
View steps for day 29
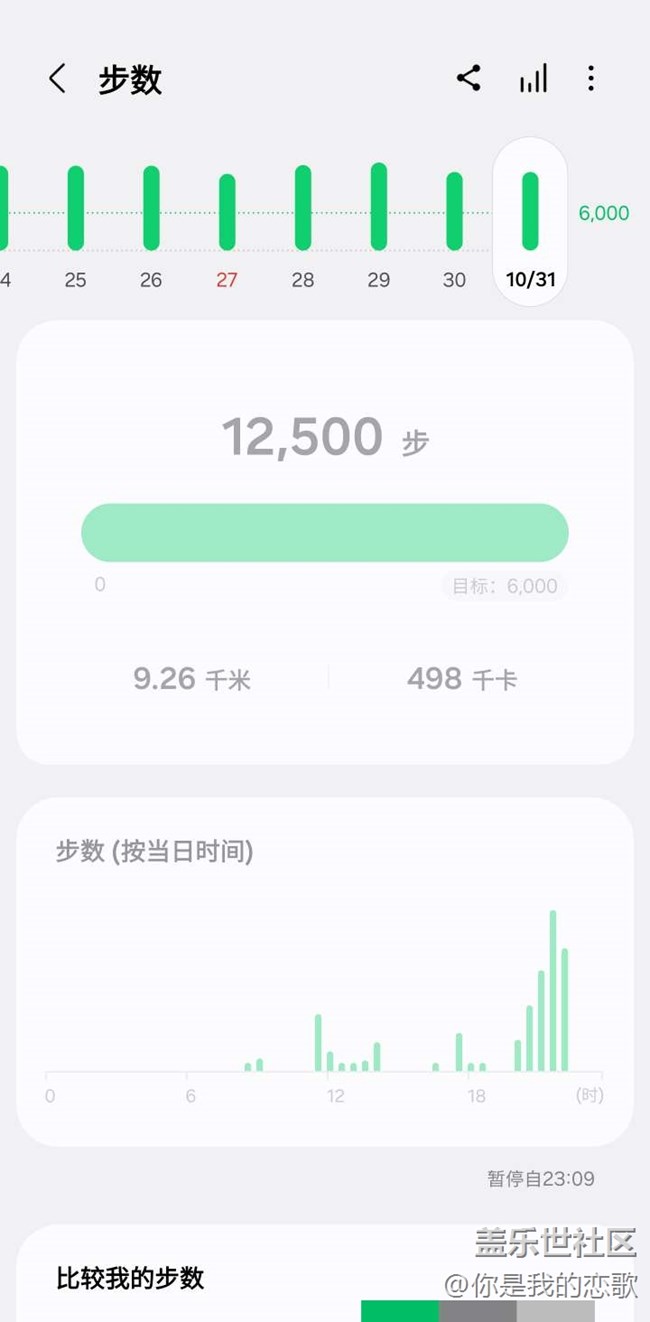(x=379, y=206)
